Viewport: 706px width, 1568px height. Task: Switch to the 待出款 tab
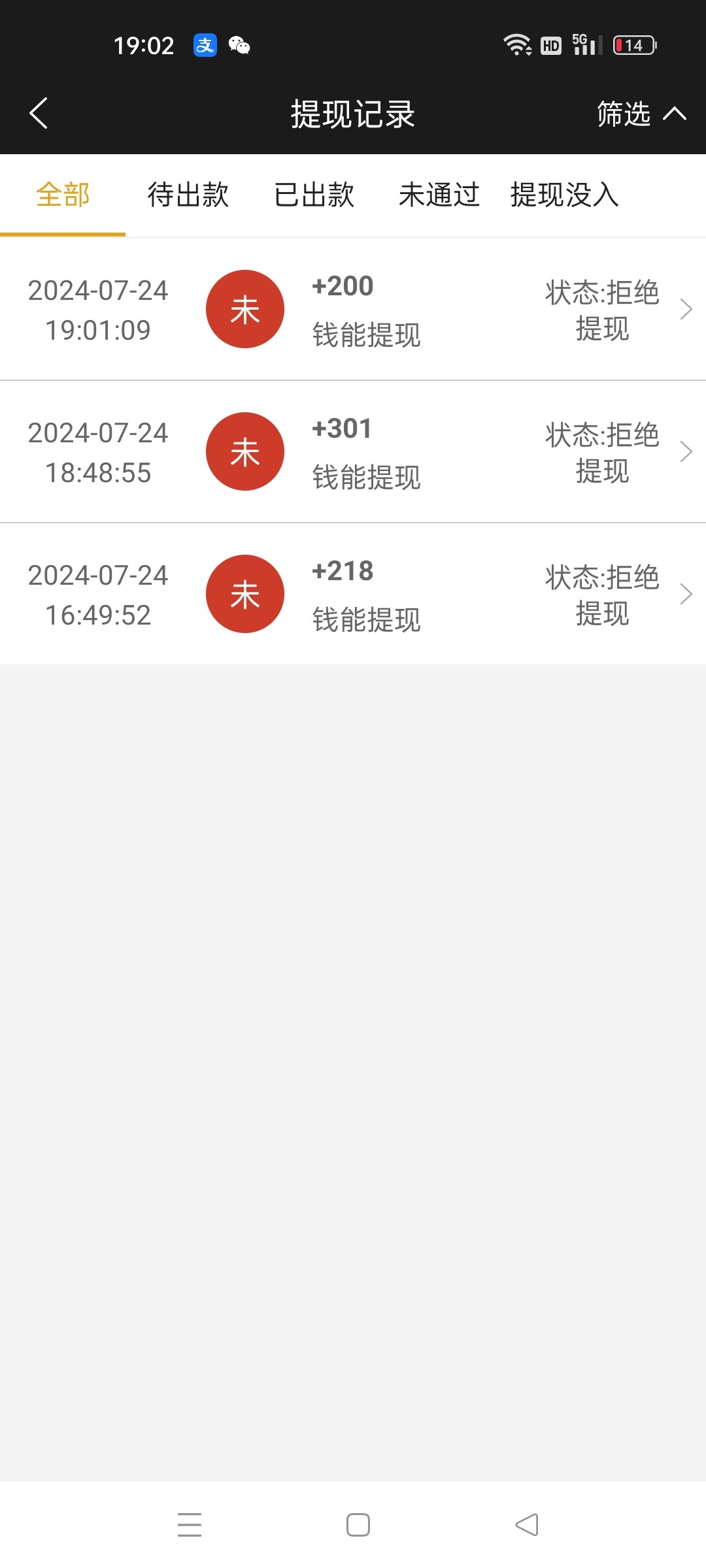pyautogui.click(x=188, y=195)
